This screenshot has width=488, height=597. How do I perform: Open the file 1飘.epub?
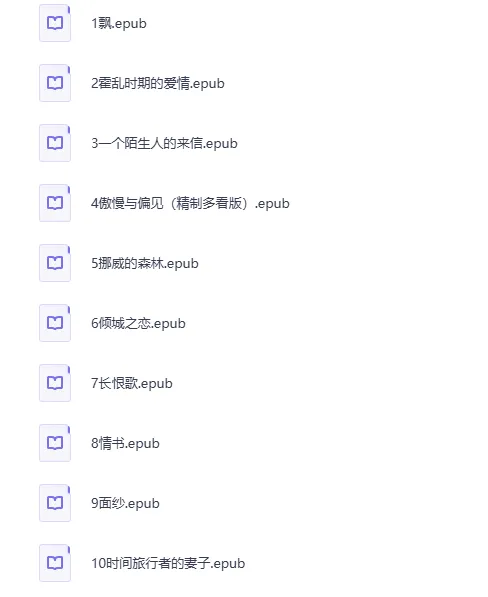[x=119, y=23]
